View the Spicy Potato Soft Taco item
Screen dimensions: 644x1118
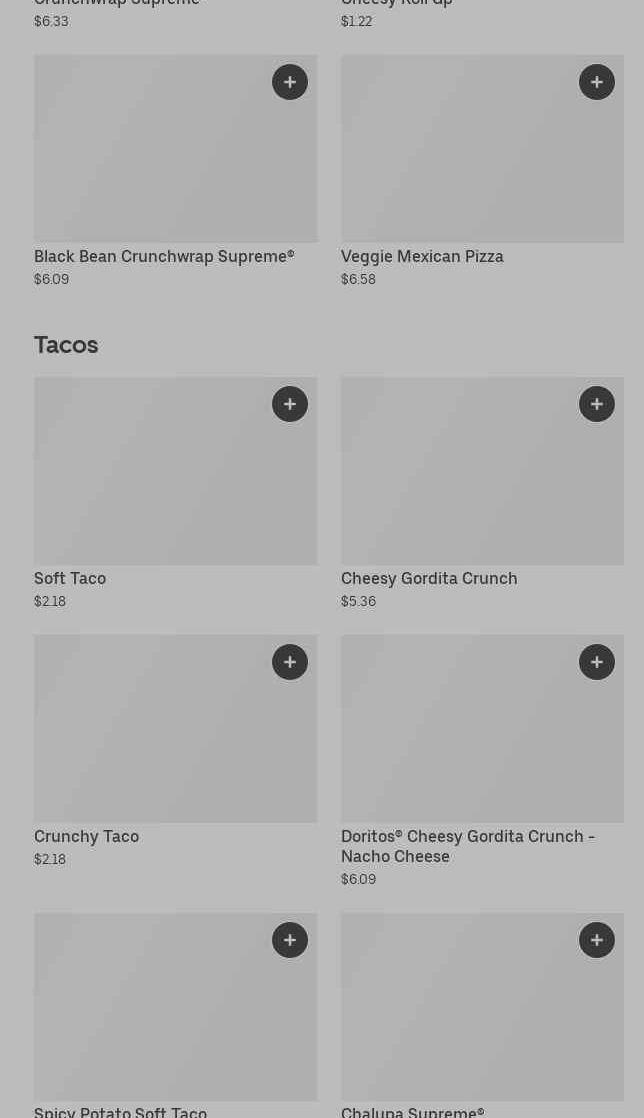click(121, 1111)
